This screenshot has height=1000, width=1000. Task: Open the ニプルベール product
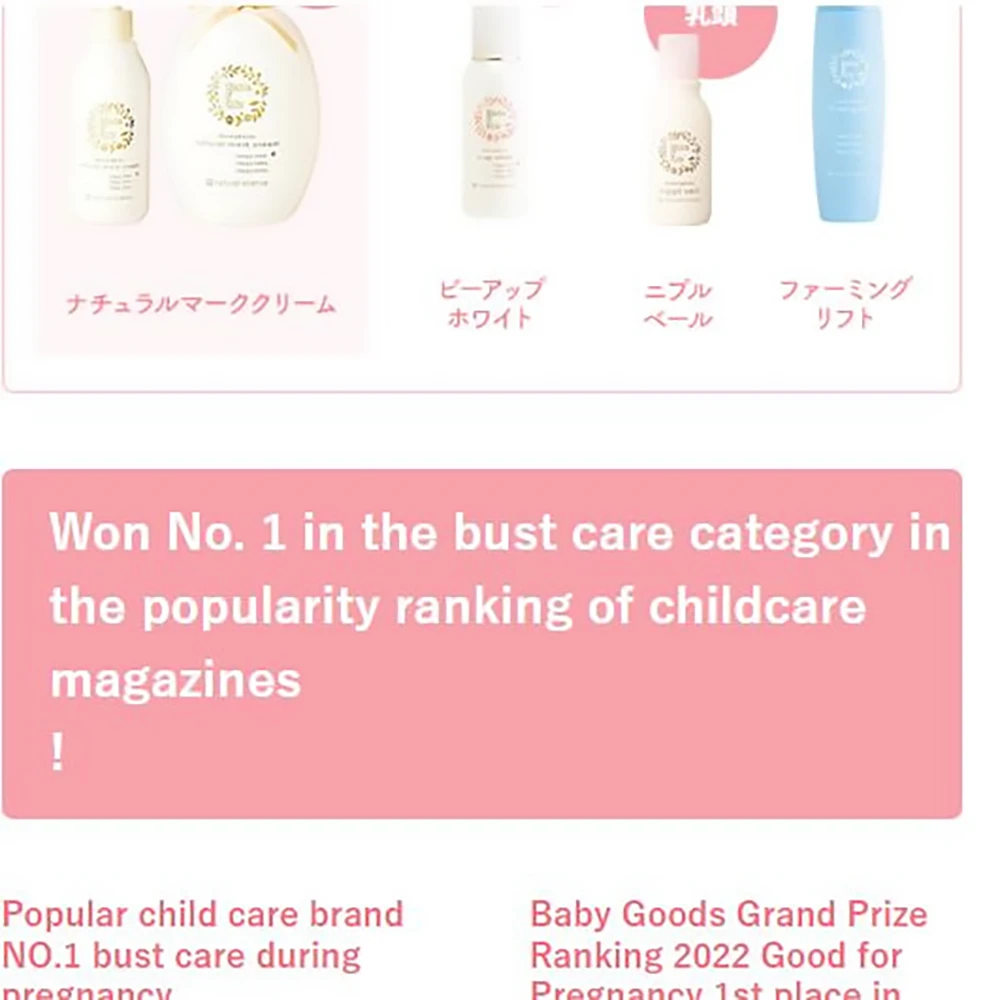click(678, 180)
